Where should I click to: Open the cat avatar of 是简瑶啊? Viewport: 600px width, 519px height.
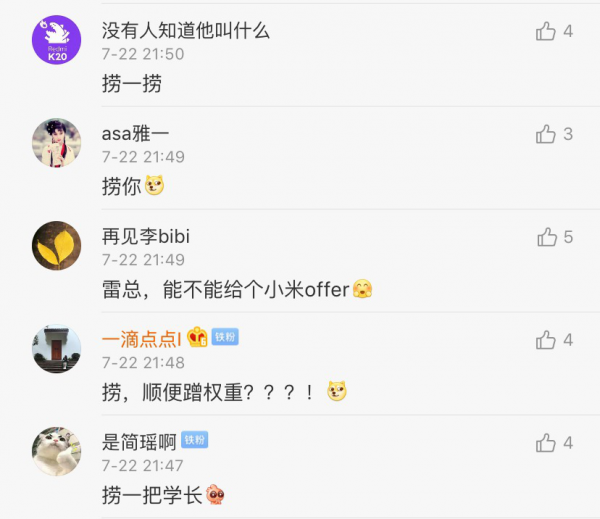pos(56,452)
